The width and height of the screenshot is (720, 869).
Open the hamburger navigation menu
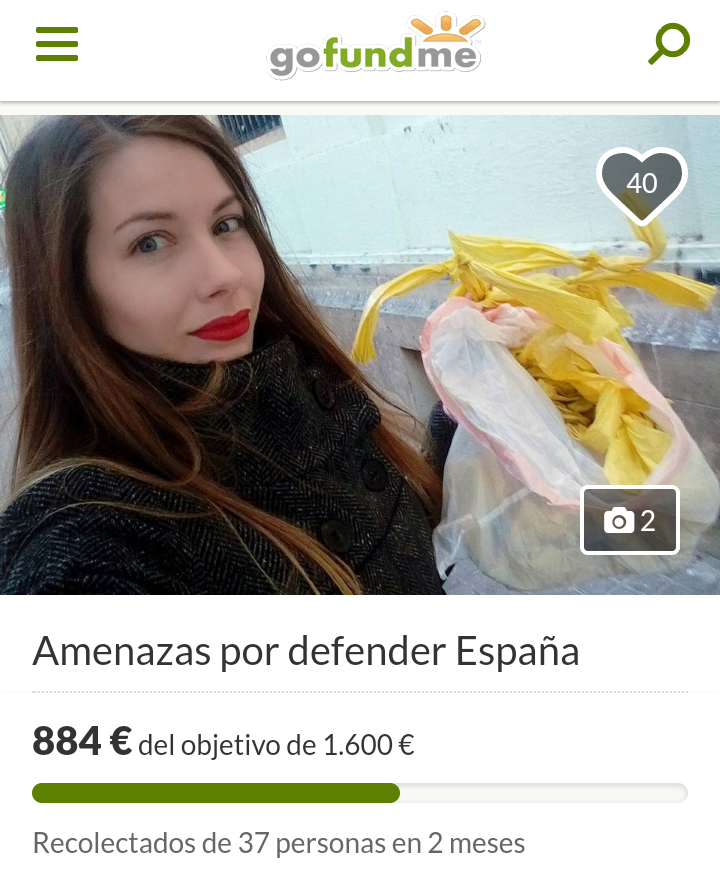click(x=57, y=44)
